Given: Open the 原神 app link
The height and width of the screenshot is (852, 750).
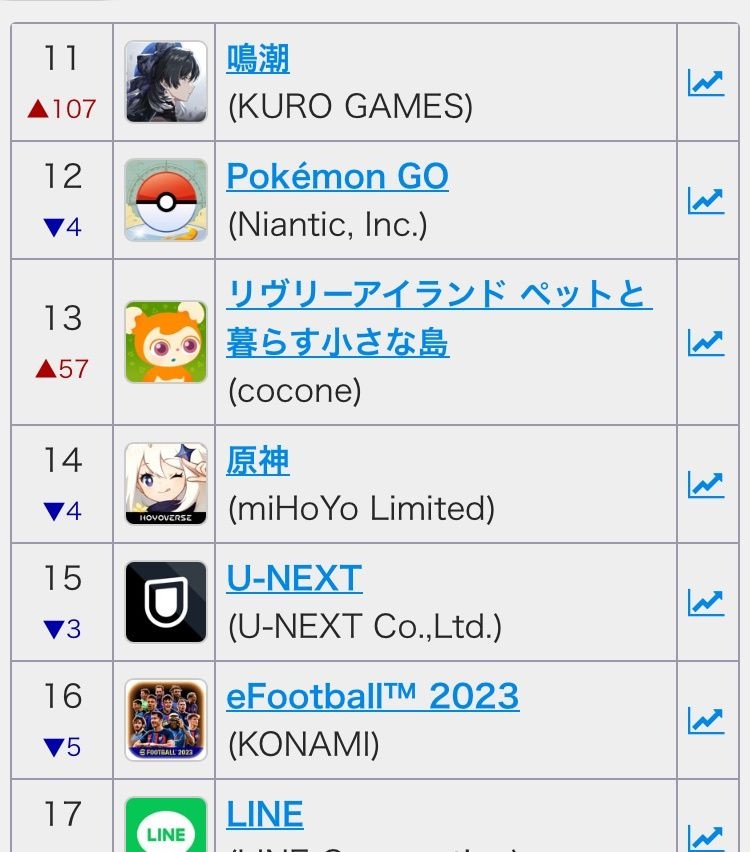Looking at the screenshot, I should (x=258, y=461).
